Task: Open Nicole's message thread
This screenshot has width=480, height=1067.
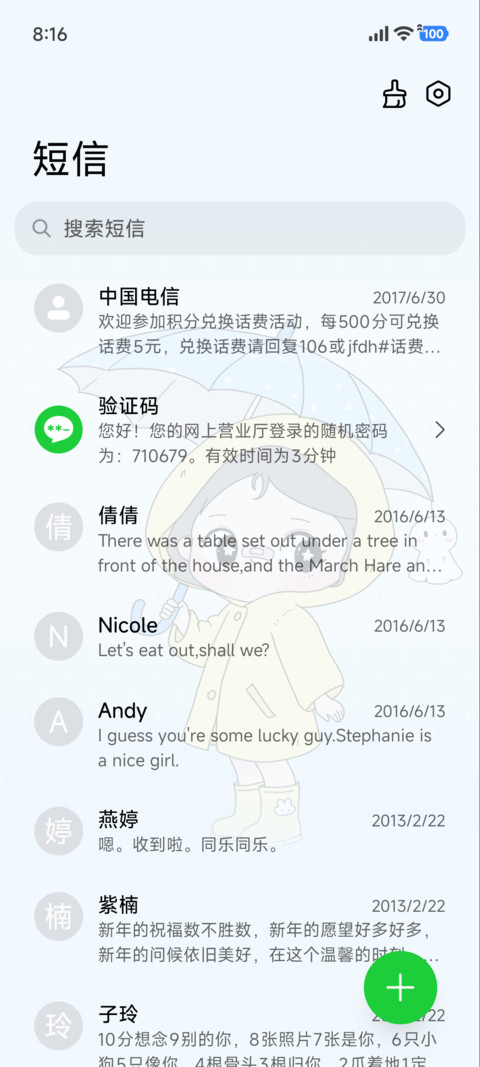Action: (x=240, y=636)
